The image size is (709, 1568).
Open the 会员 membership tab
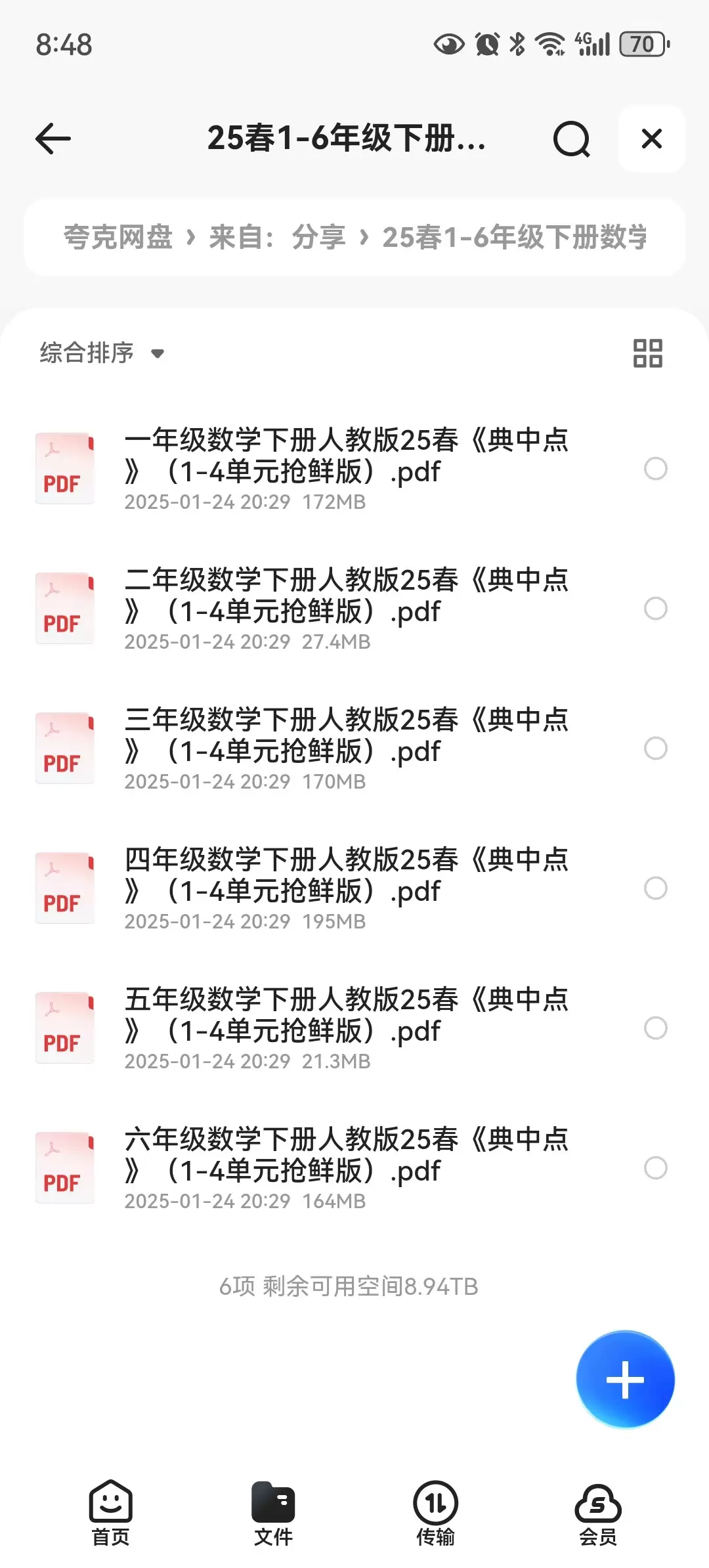tap(598, 1513)
